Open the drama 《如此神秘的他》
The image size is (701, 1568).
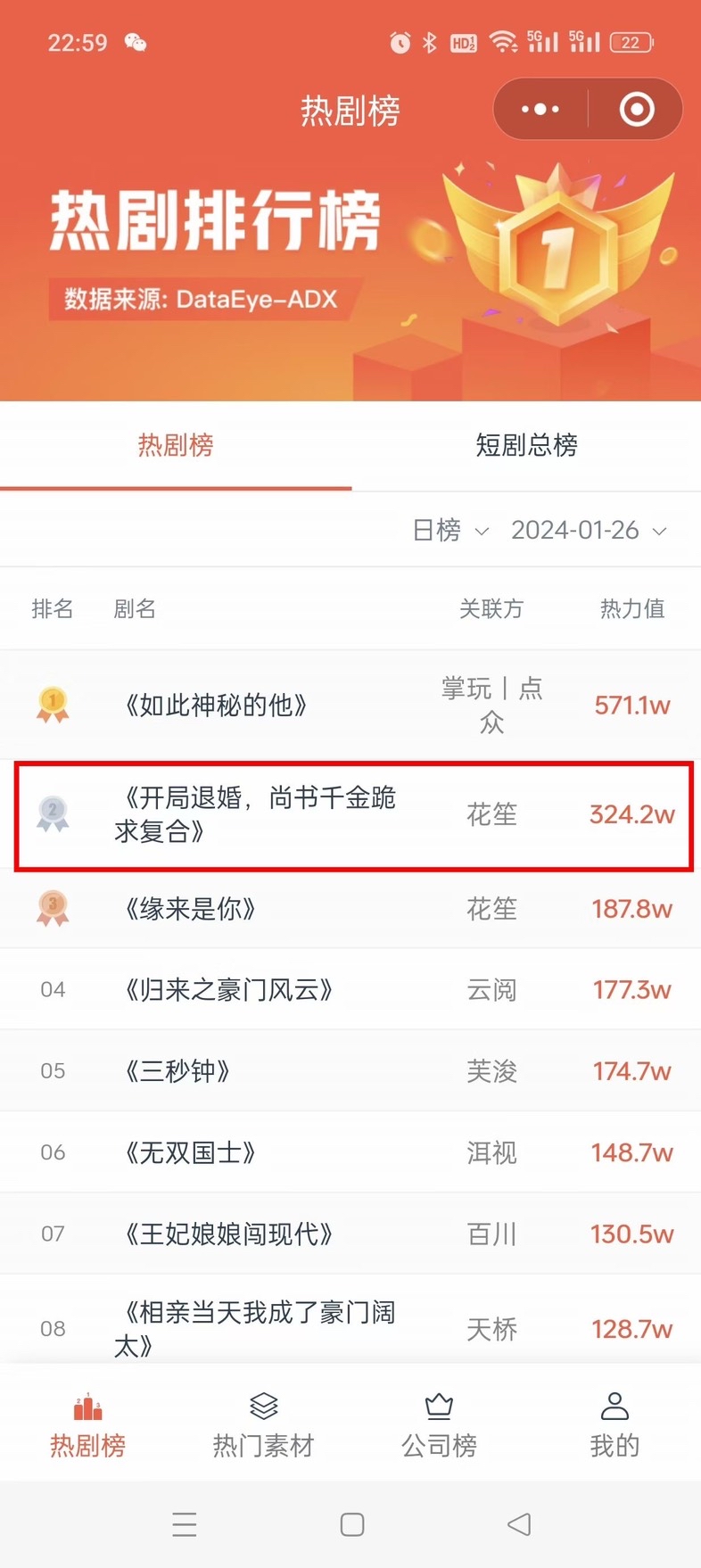tap(350, 706)
